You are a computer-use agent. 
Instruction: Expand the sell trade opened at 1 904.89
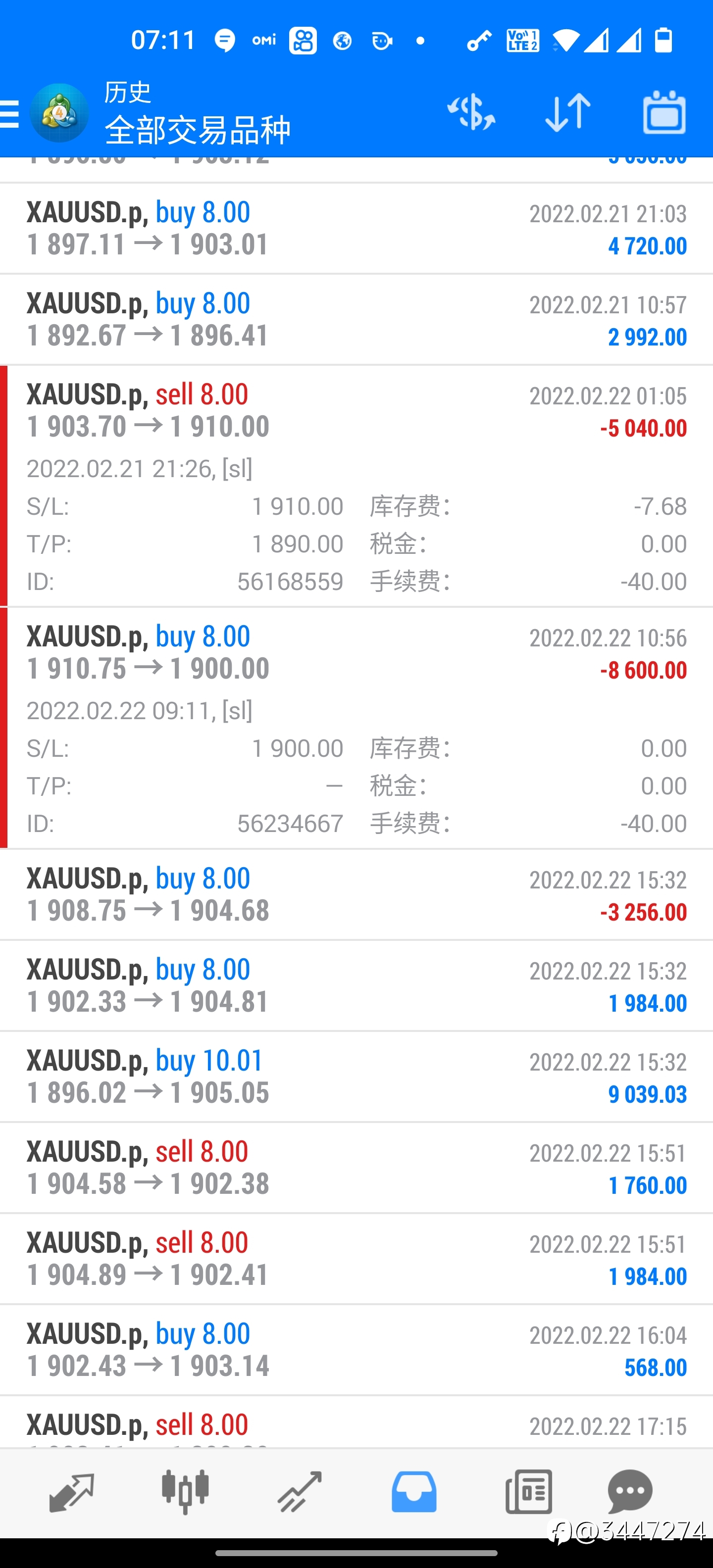[356, 1259]
